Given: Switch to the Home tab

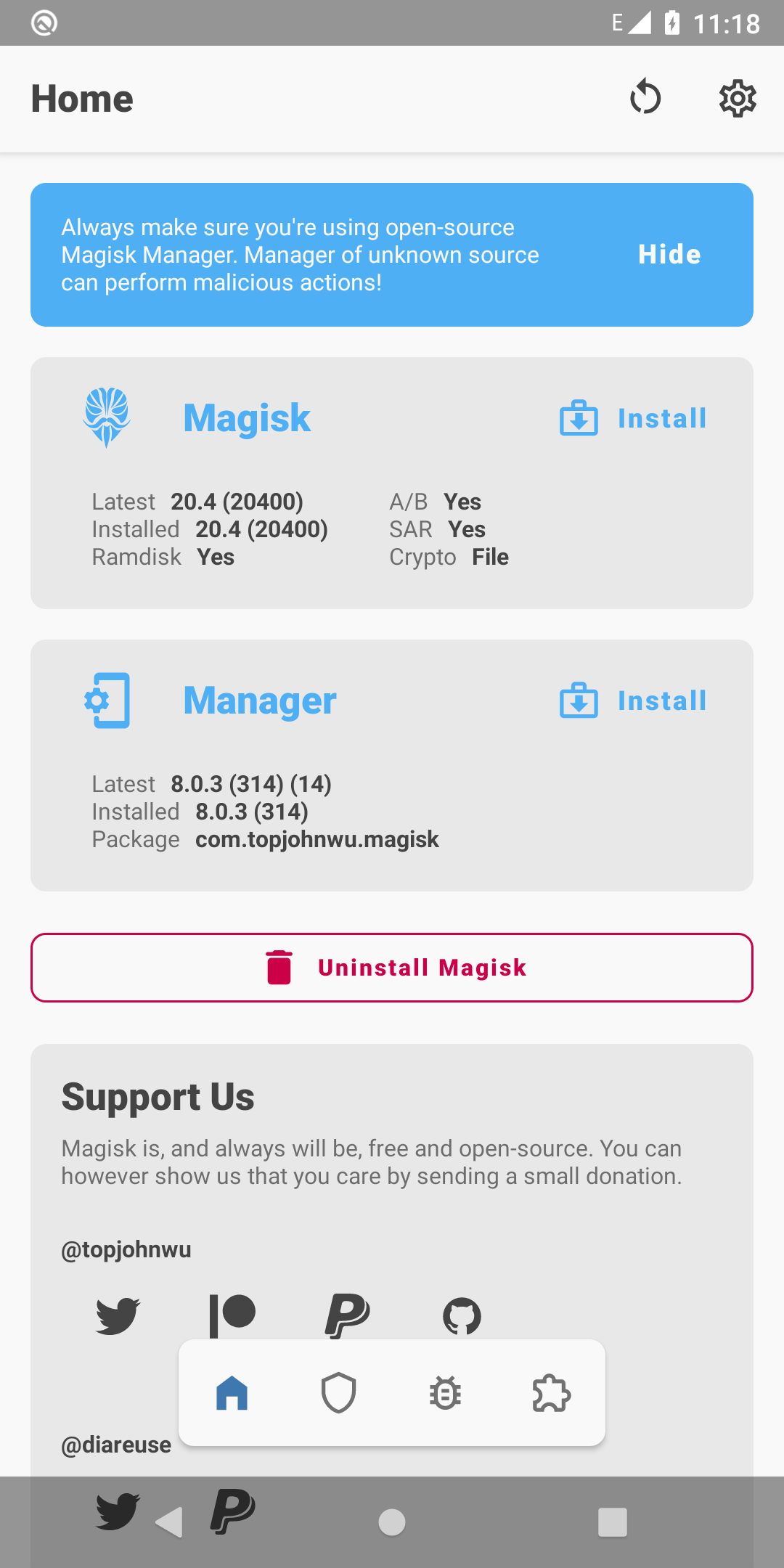Looking at the screenshot, I should [x=232, y=1393].
